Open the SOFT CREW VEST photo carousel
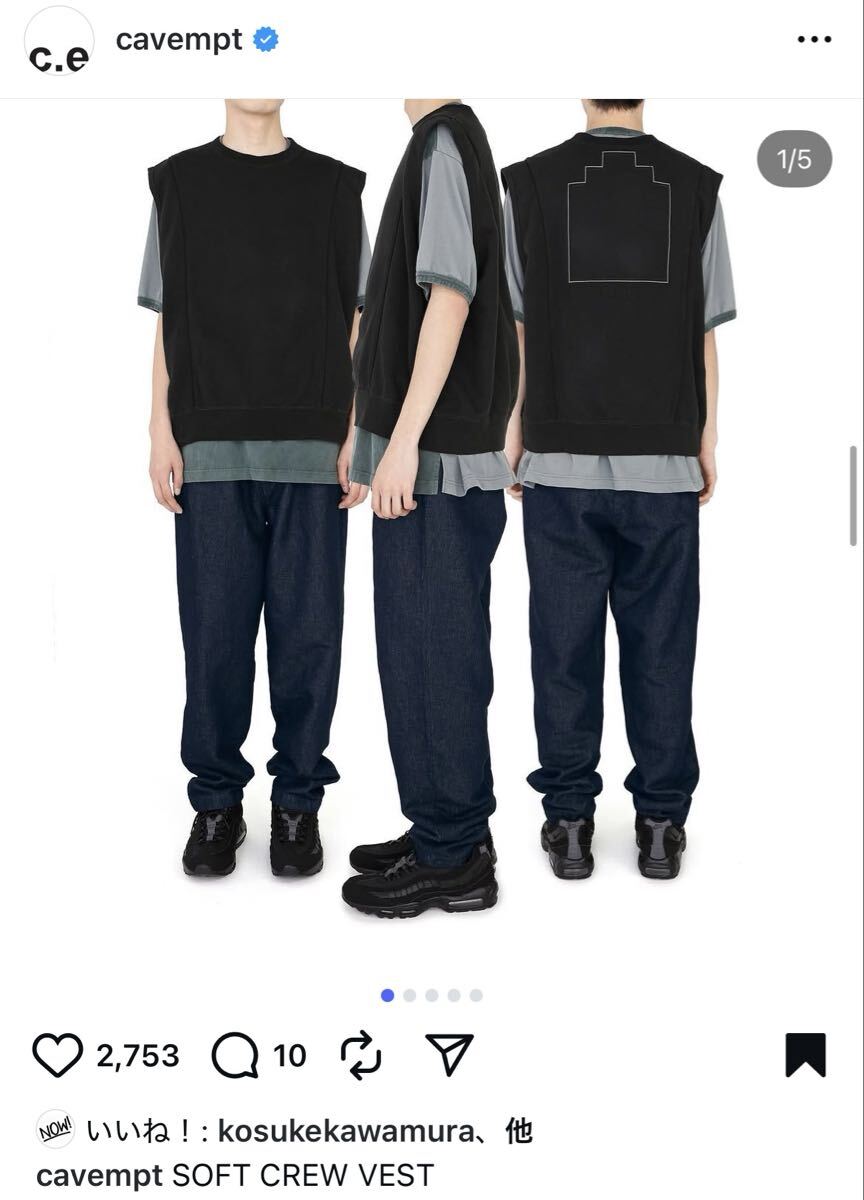 [432, 520]
